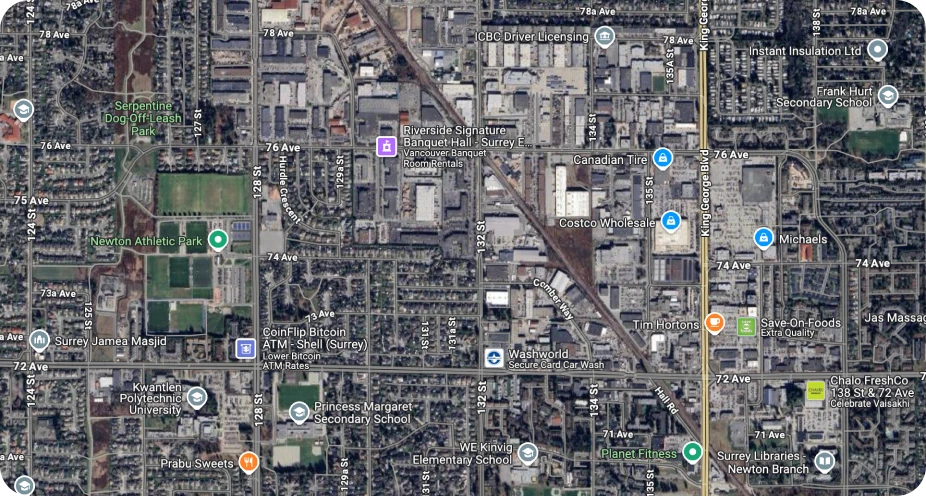The height and width of the screenshot is (496, 926).
Task: Open the Tim Hortons cafe pin
Action: pyautogui.click(x=714, y=322)
